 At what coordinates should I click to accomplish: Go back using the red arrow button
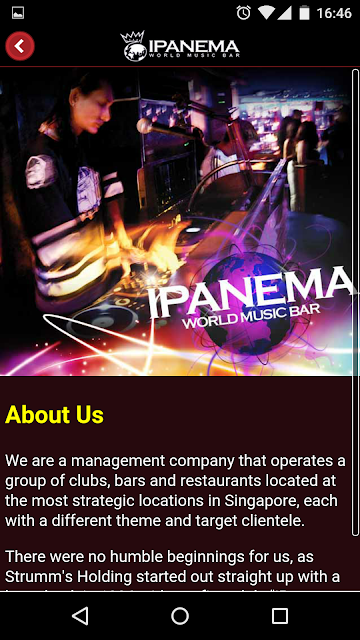click(x=20, y=46)
